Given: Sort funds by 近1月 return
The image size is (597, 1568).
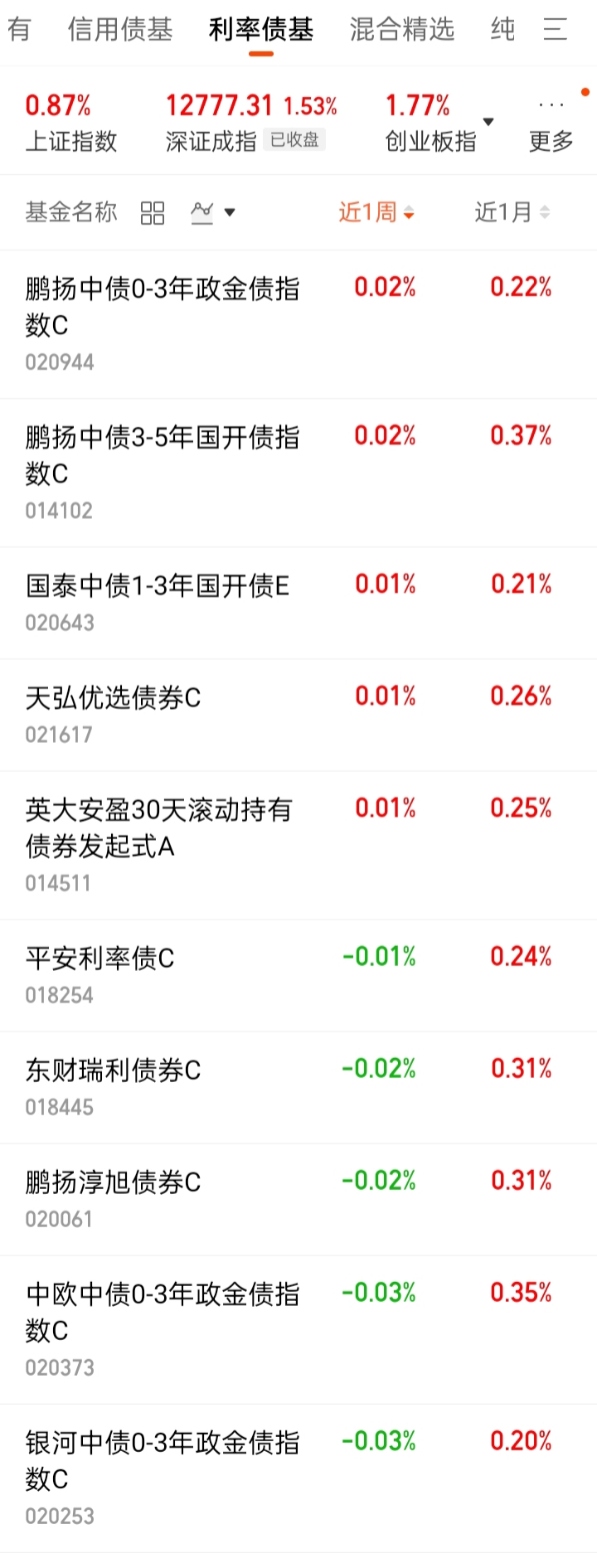Looking at the screenshot, I should (x=512, y=213).
